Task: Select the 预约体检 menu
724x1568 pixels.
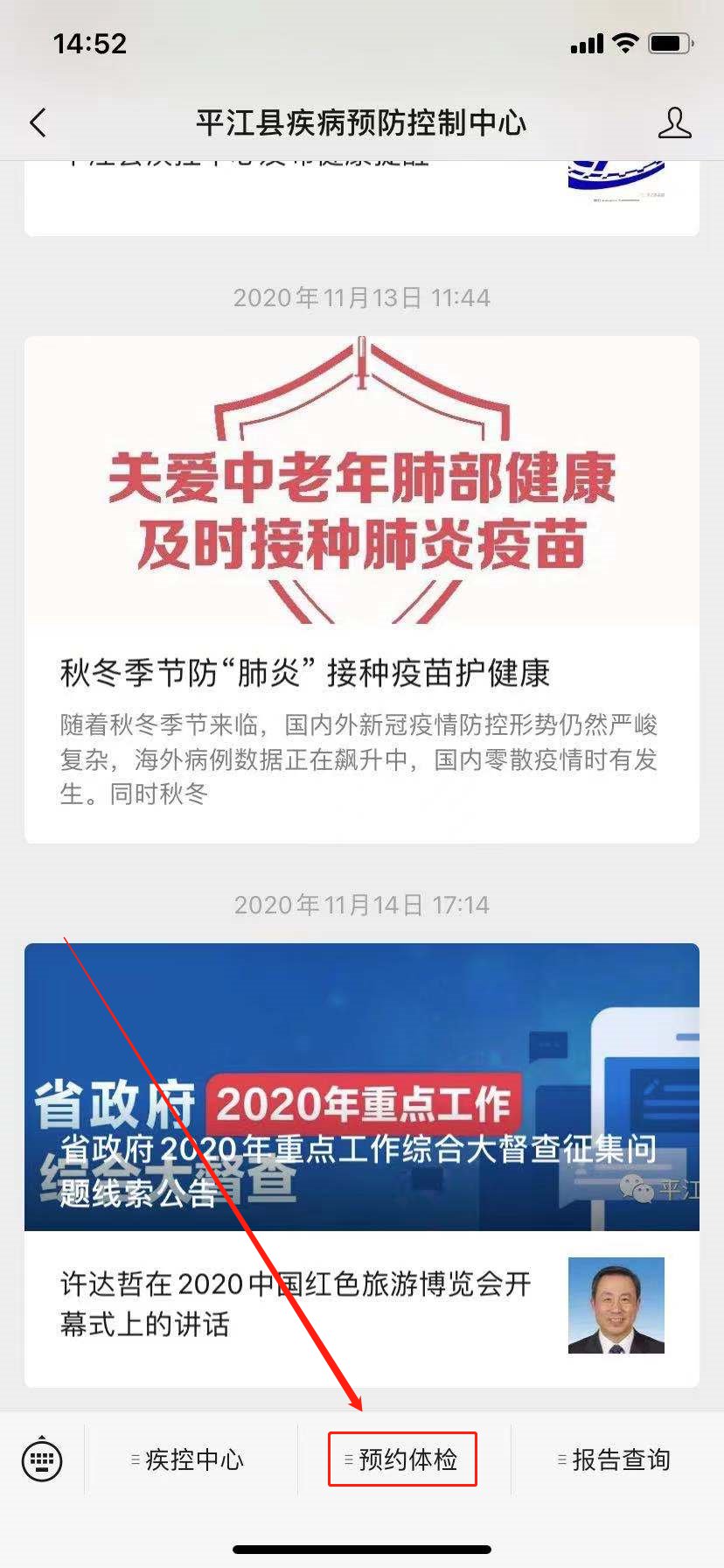Action: tap(403, 1459)
